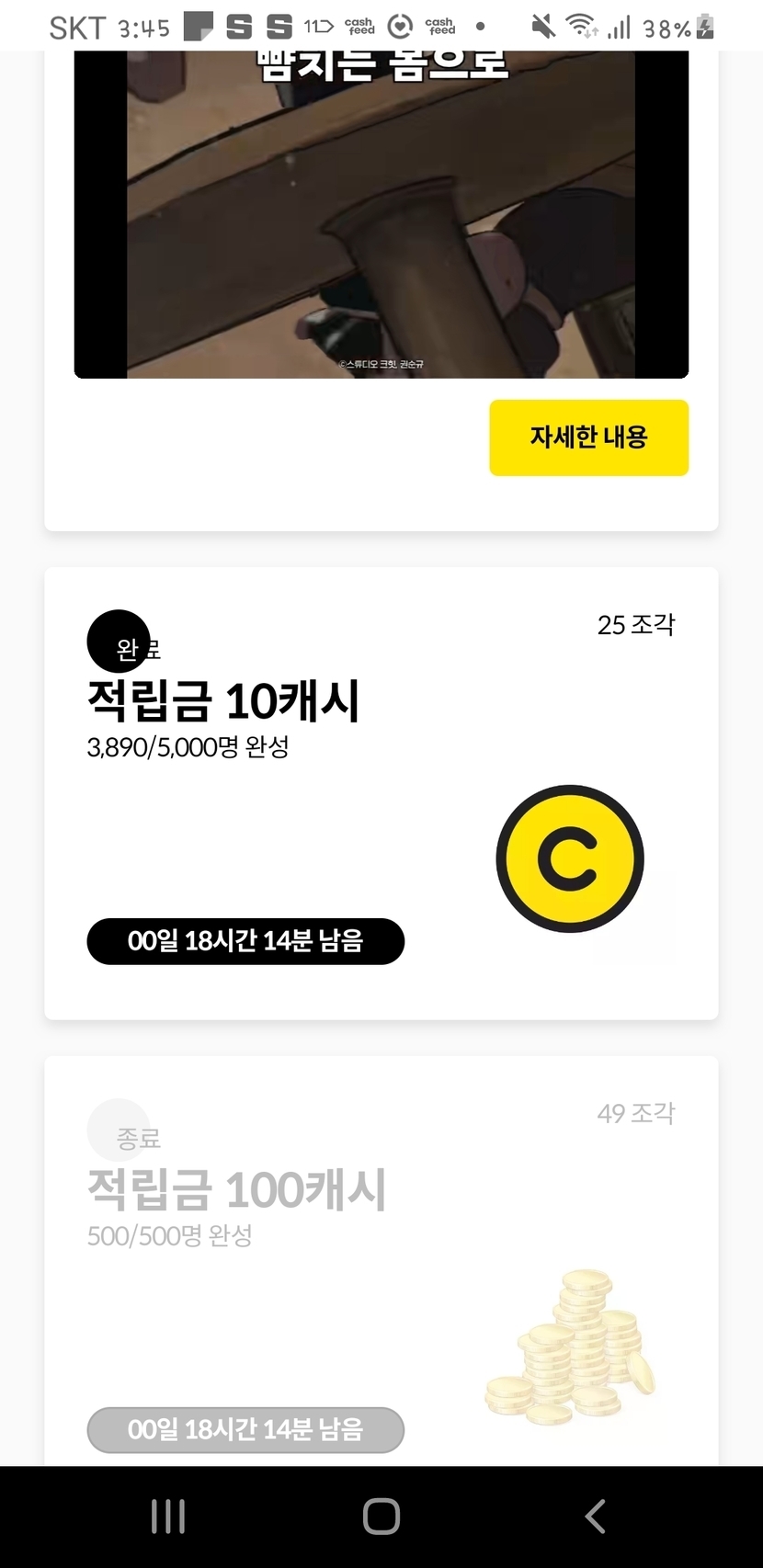The image size is (763, 1568).
Task: Open the 적립금 10캐시 reward card
Action: (381, 793)
